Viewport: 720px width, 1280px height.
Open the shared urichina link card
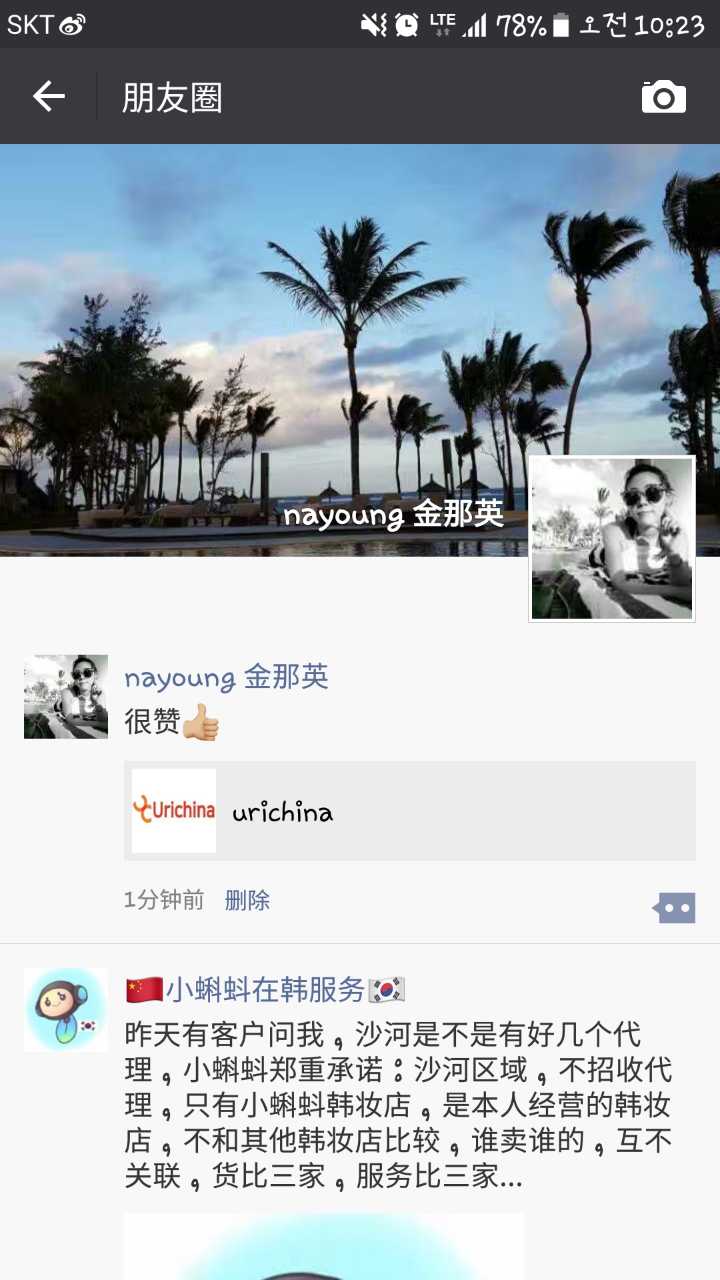(410, 811)
